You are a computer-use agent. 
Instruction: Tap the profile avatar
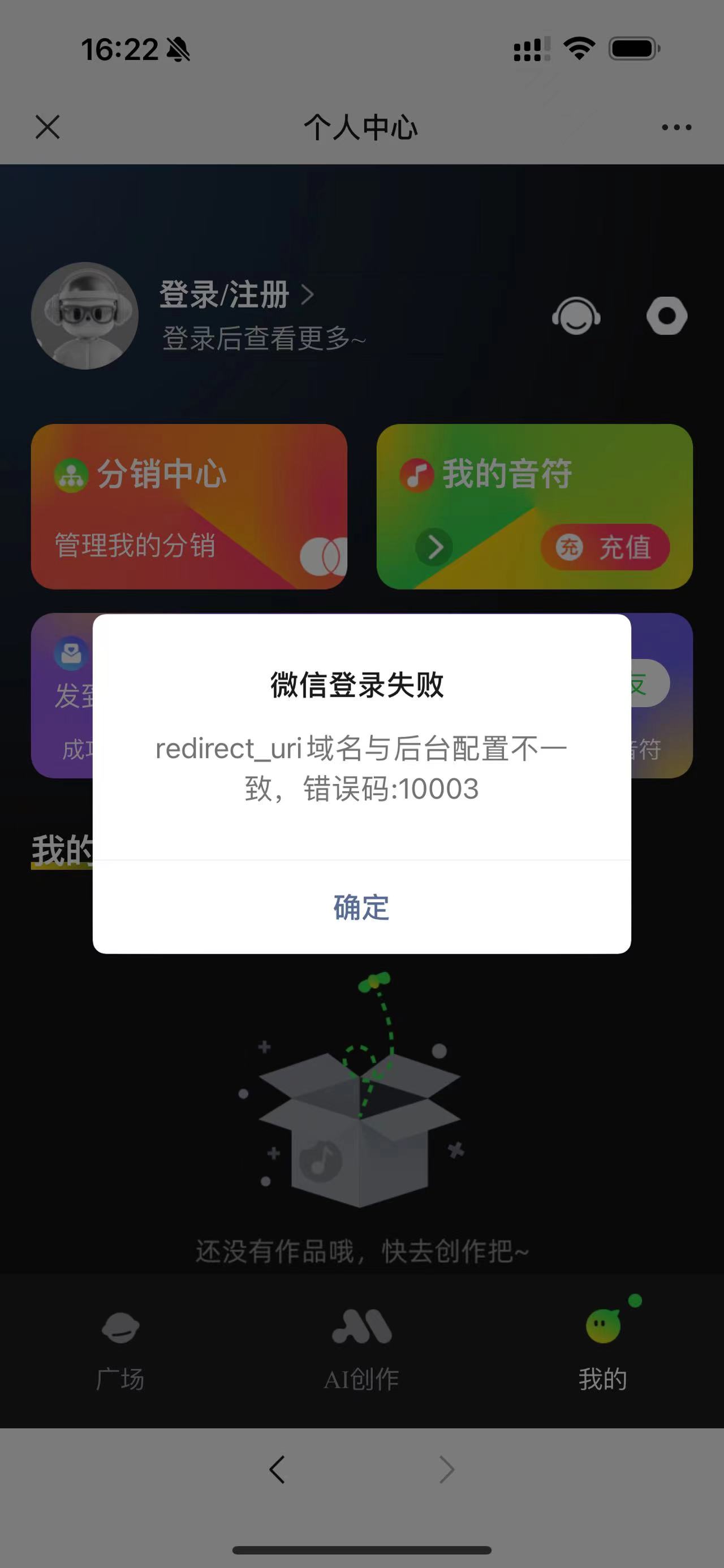coord(85,315)
